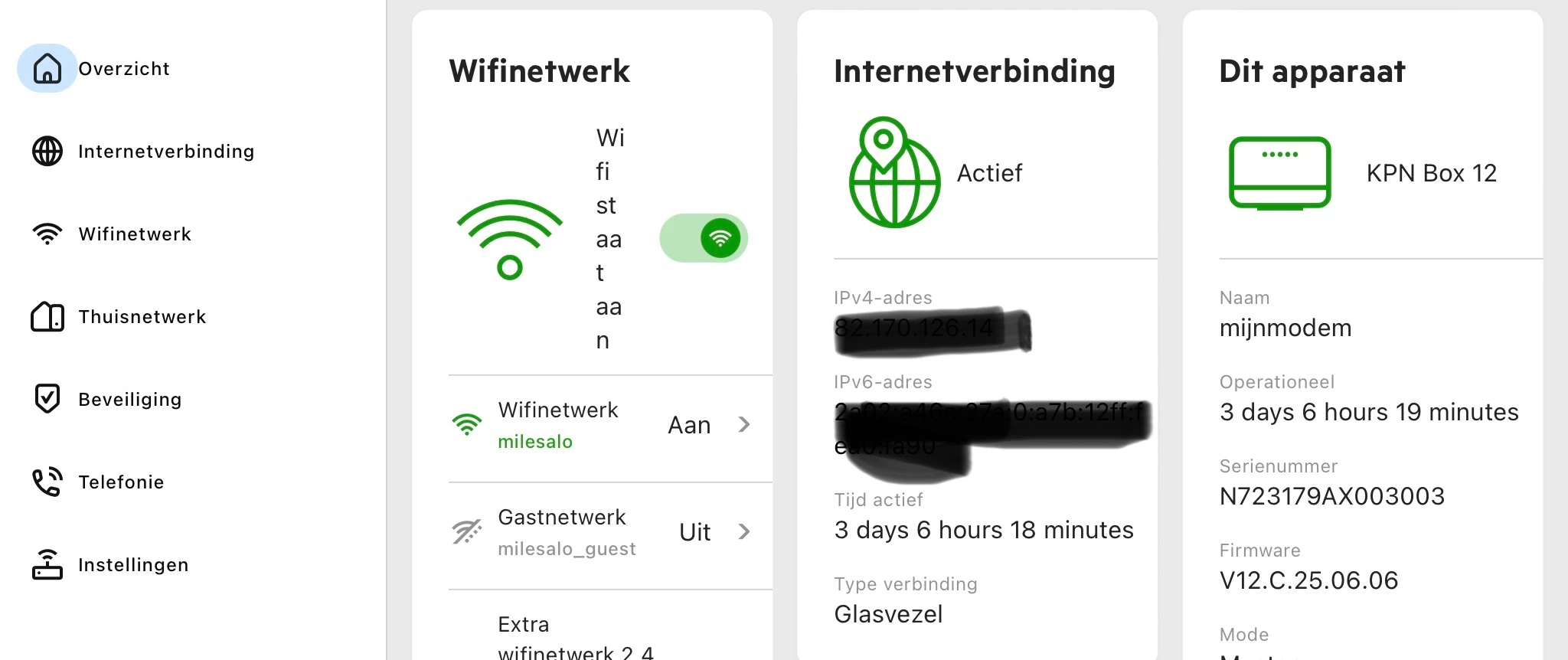Turn off the wifi toggle switch
1568x660 pixels.
704,238
